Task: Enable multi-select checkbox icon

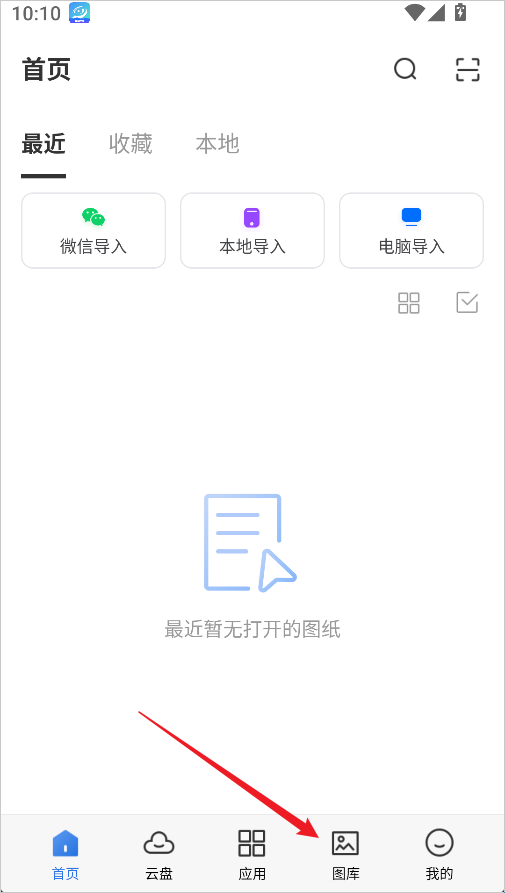Action: [x=467, y=303]
